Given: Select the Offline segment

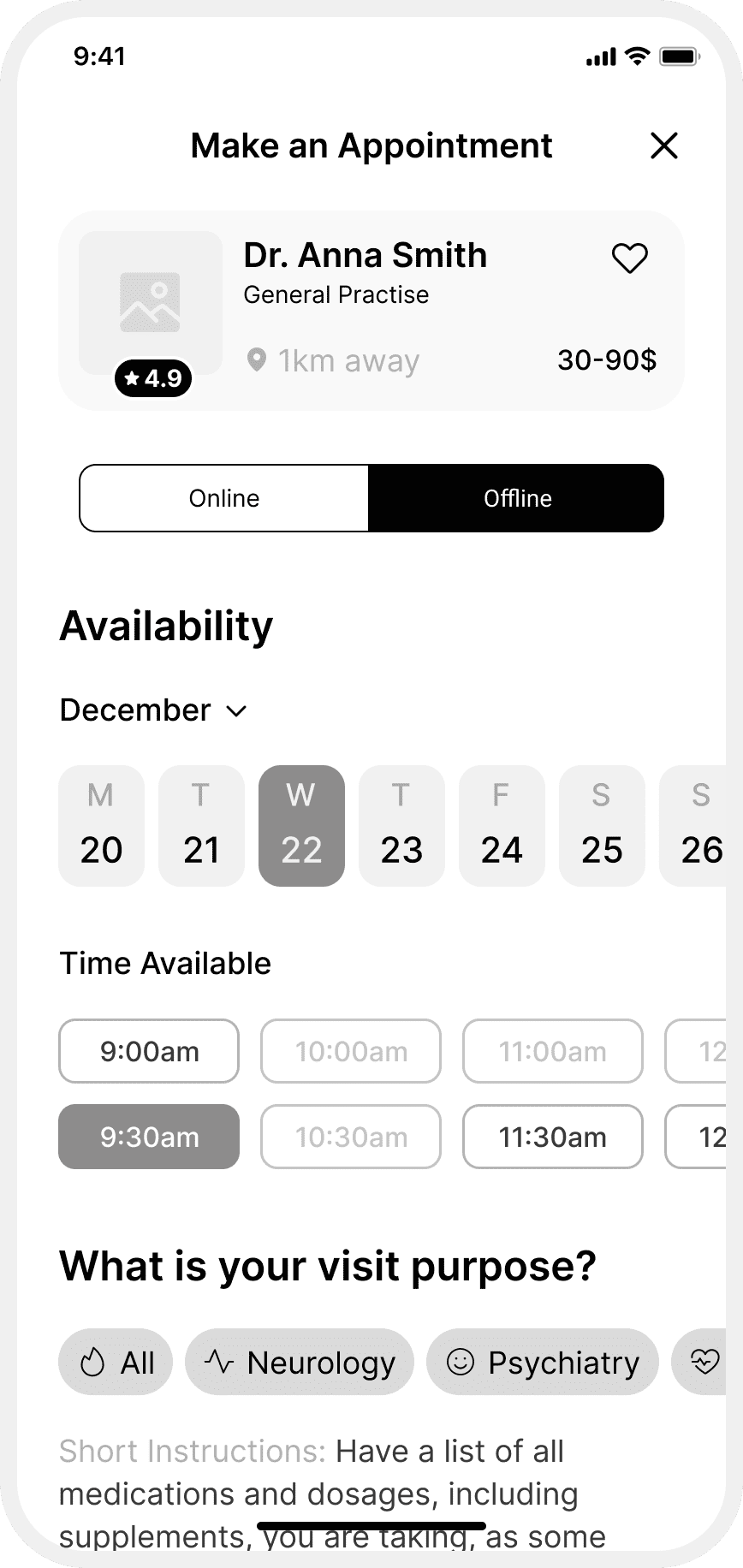Looking at the screenshot, I should tap(517, 498).
